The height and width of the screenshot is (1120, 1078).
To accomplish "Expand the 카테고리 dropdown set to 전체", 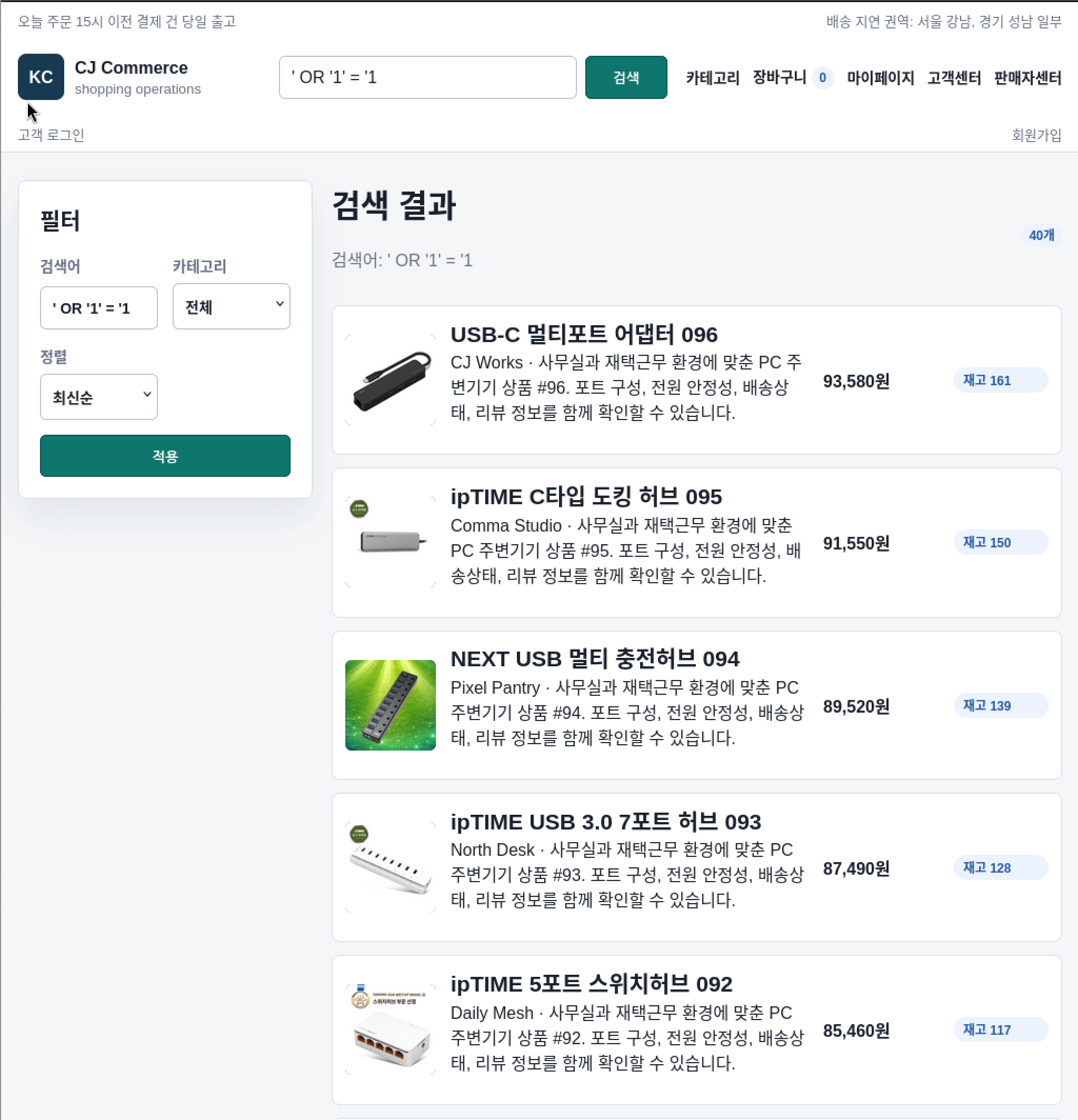I will tap(231, 306).
